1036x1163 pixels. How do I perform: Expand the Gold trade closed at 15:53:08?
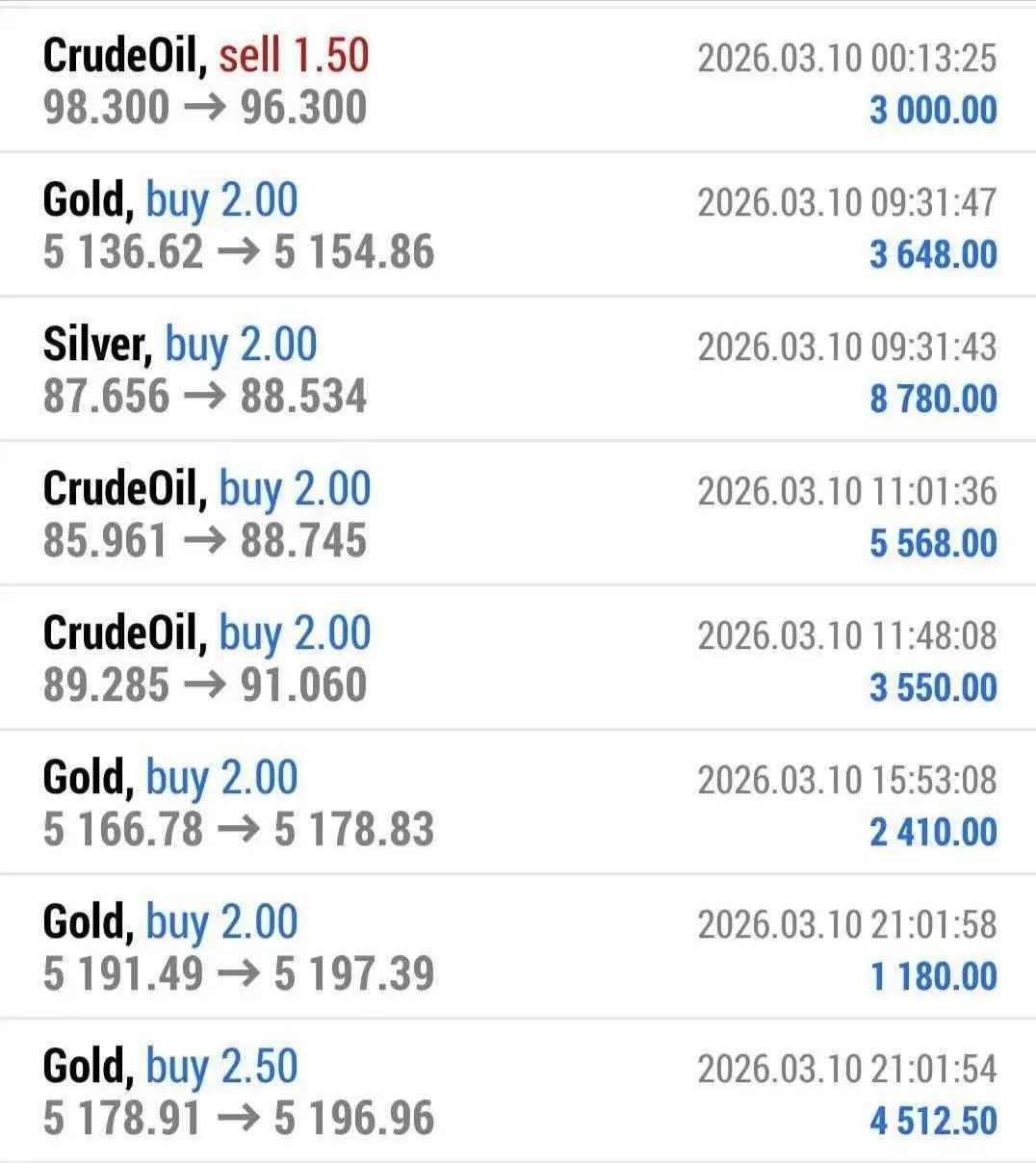click(x=518, y=803)
